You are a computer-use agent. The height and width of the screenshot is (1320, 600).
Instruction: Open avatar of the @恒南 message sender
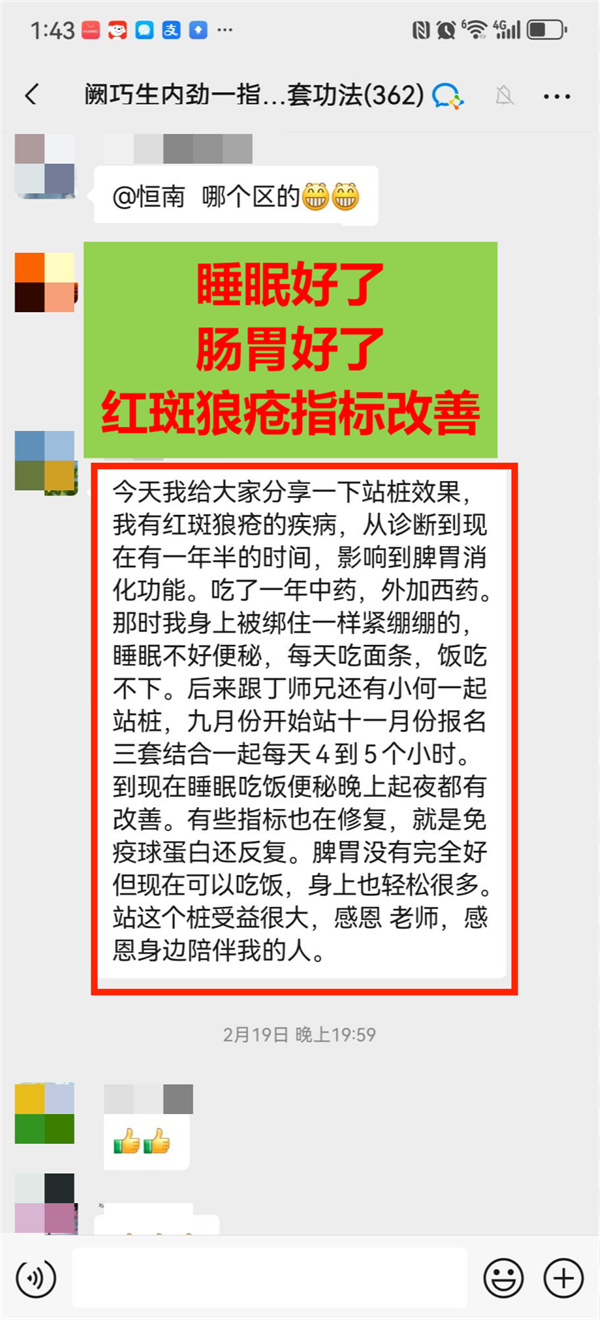point(45,165)
